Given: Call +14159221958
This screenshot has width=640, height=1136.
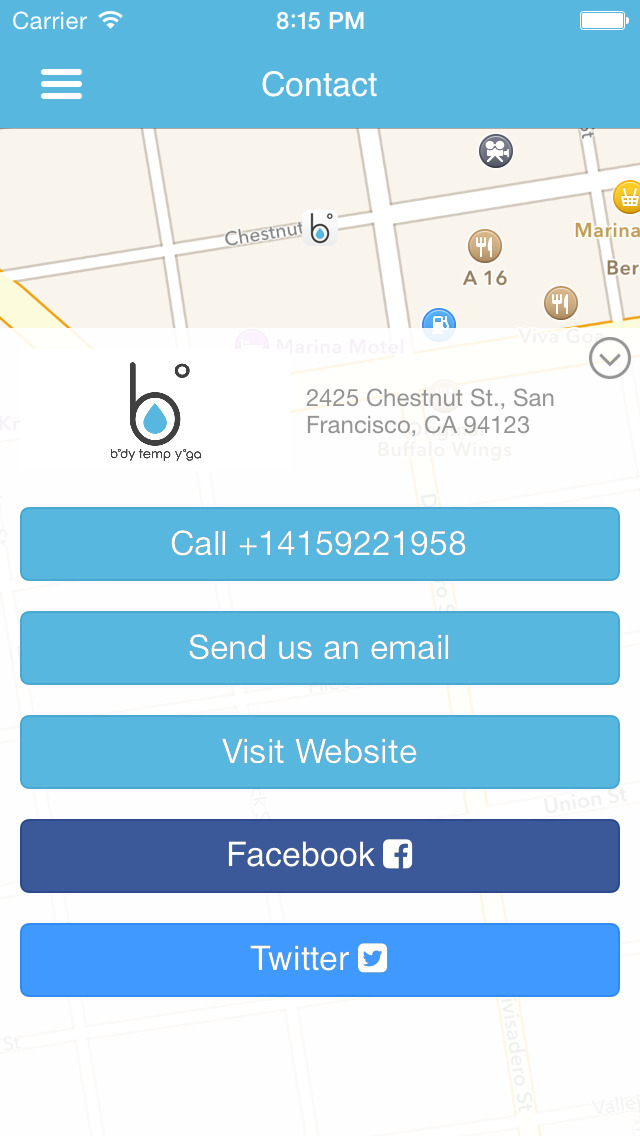Looking at the screenshot, I should point(320,544).
